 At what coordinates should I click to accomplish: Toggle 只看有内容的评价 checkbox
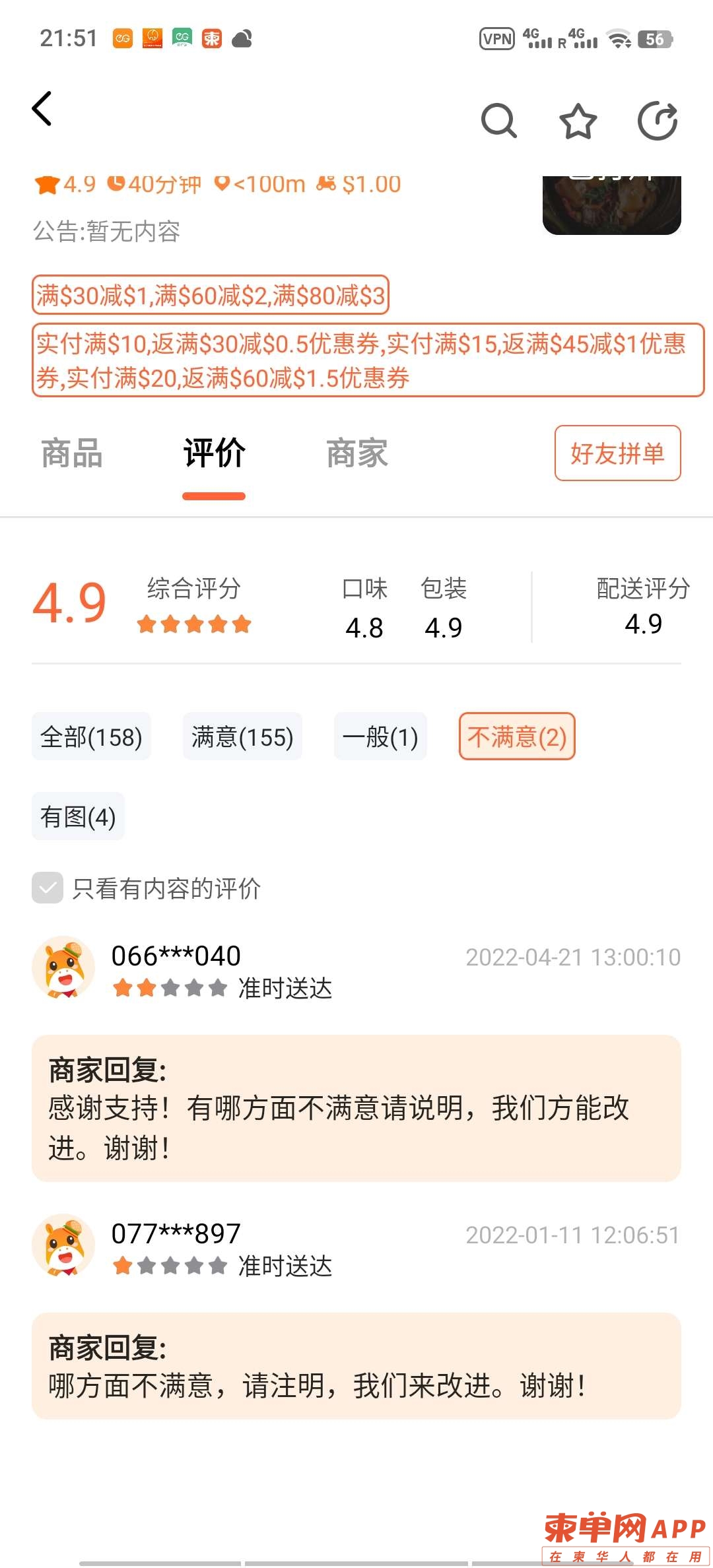point(48,888)
